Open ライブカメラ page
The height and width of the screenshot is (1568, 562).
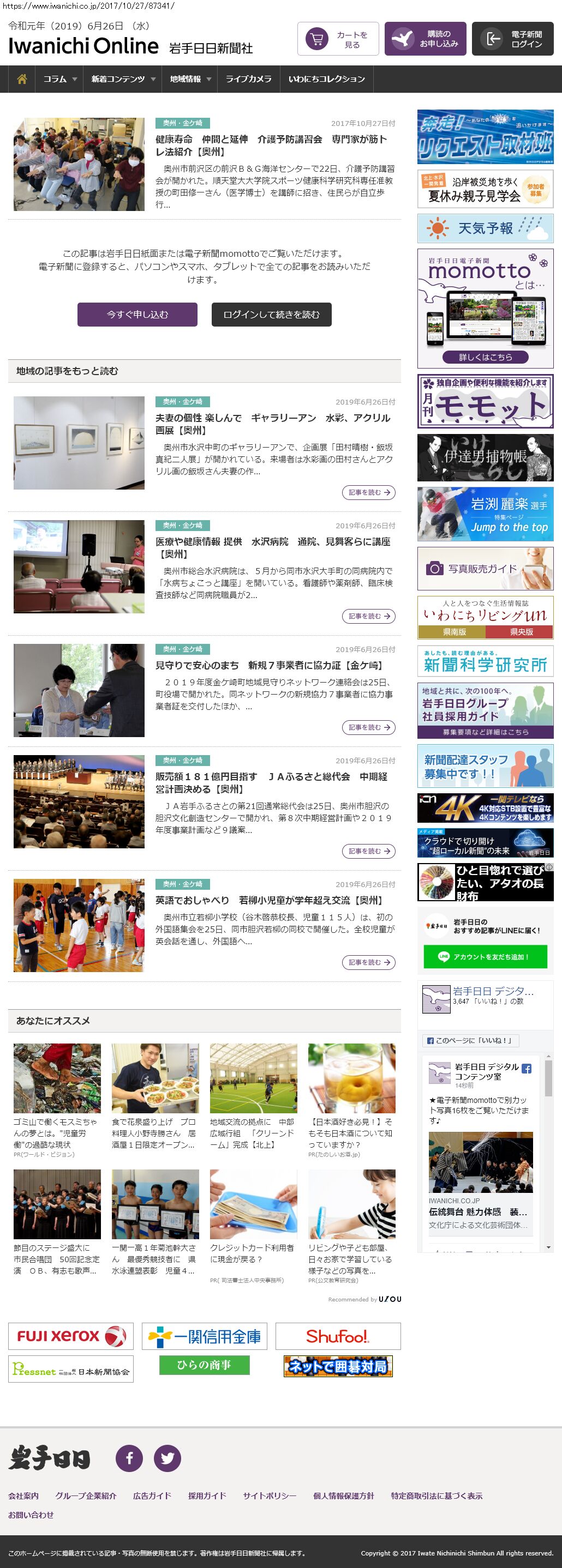click(248, 79)
